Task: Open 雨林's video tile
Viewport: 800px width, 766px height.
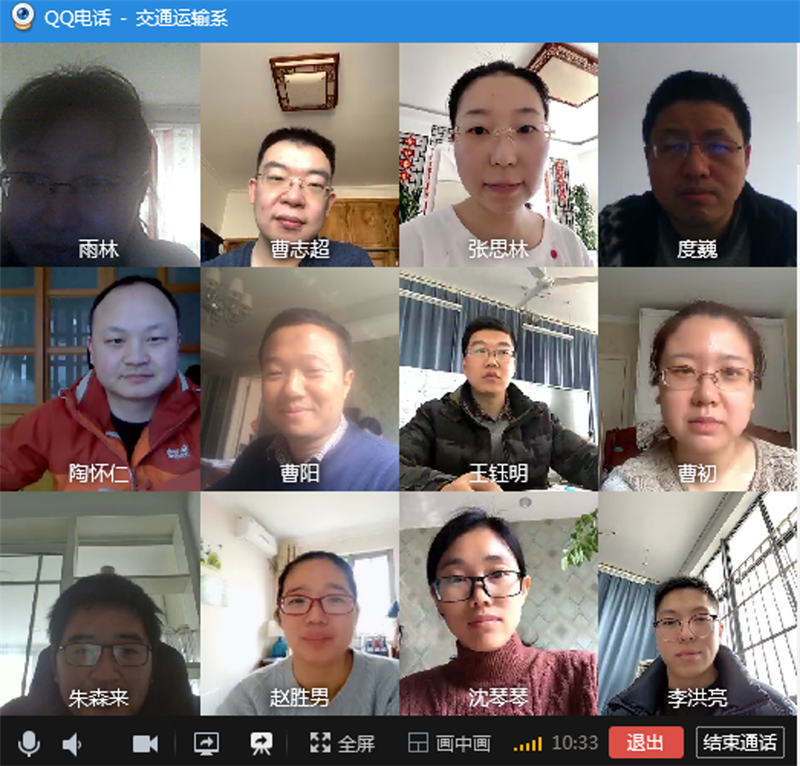Action: [x=100, y=155]
